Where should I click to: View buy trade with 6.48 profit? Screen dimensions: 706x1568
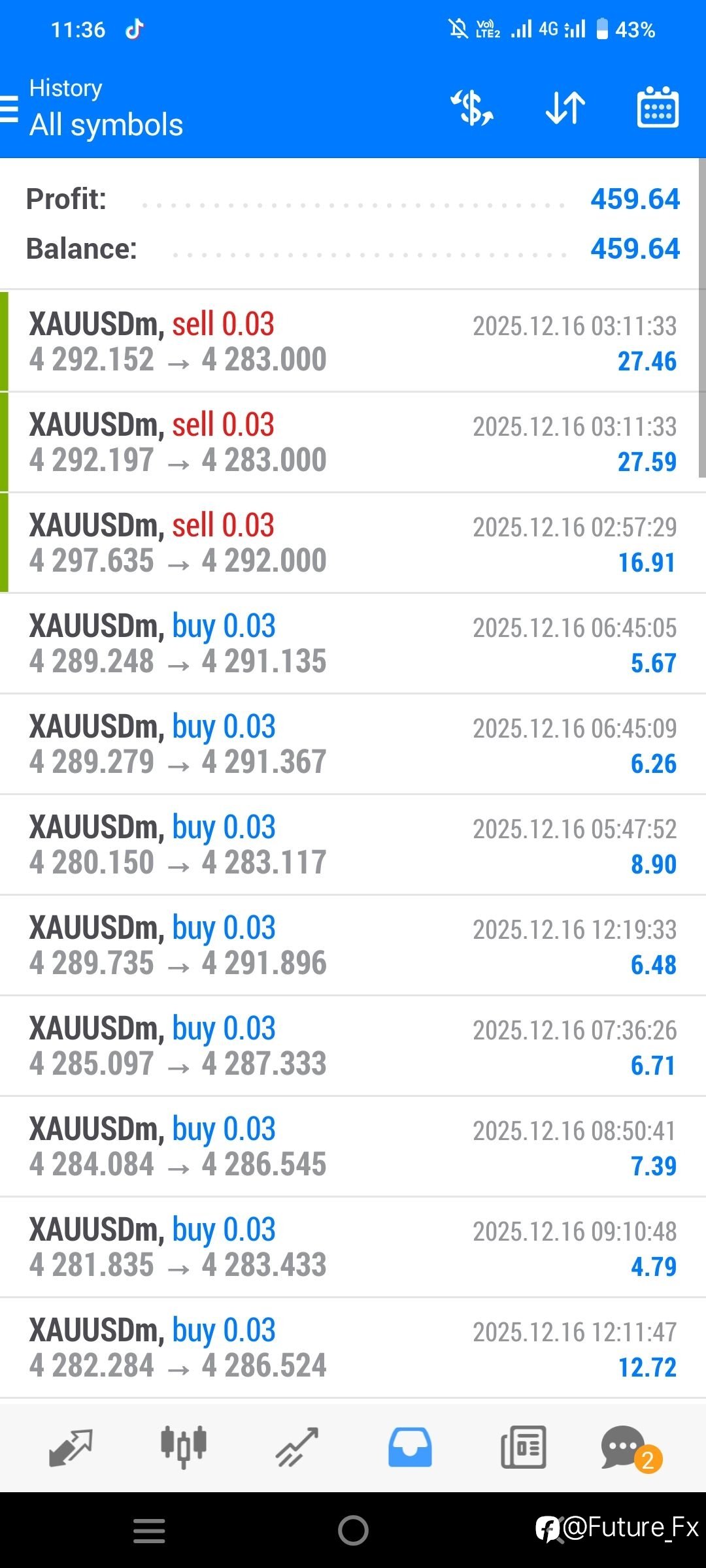point(353,945)
